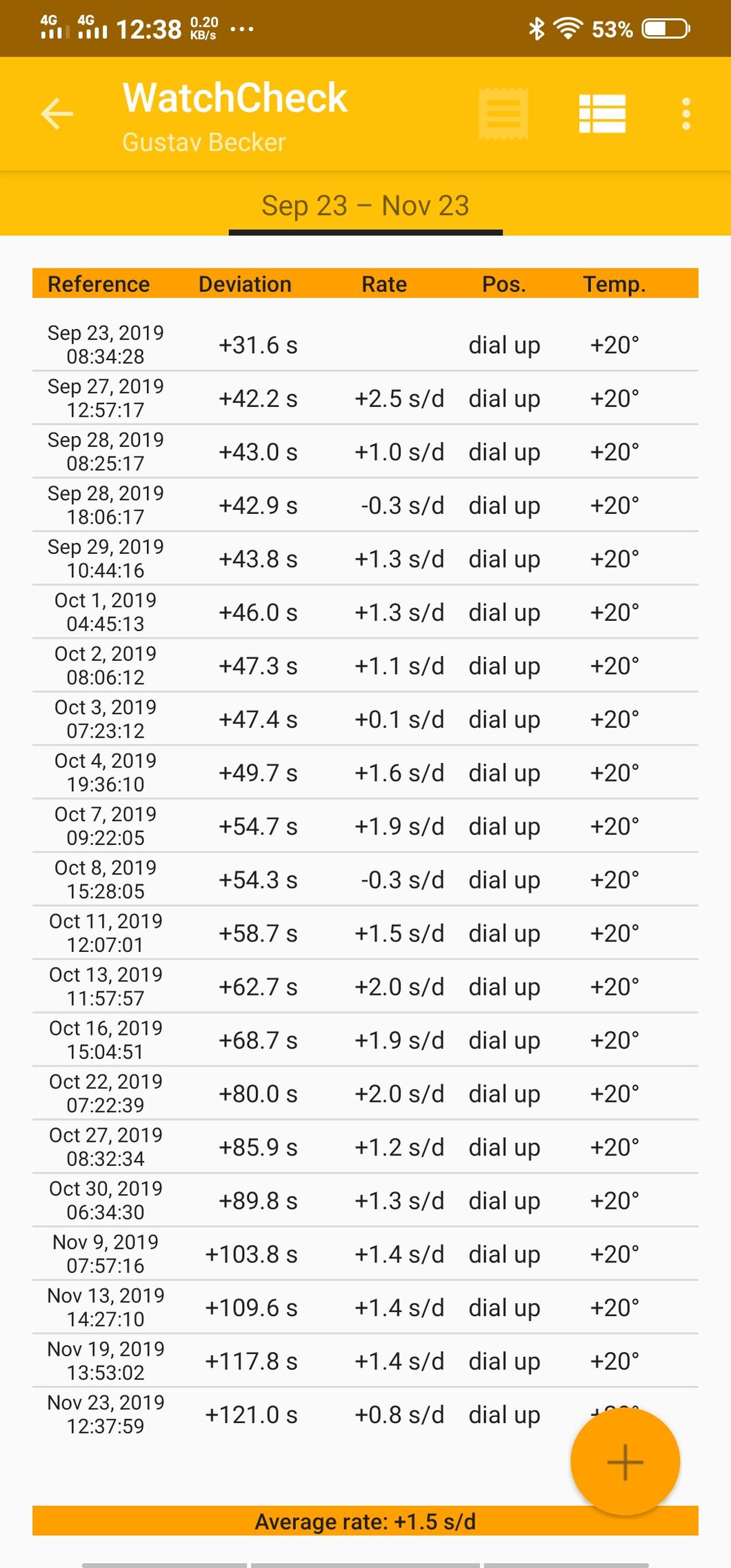Open the Oct 7, 2019 log entry
The width and height of the screenshot is (731, 1568).
pos(365,826)
